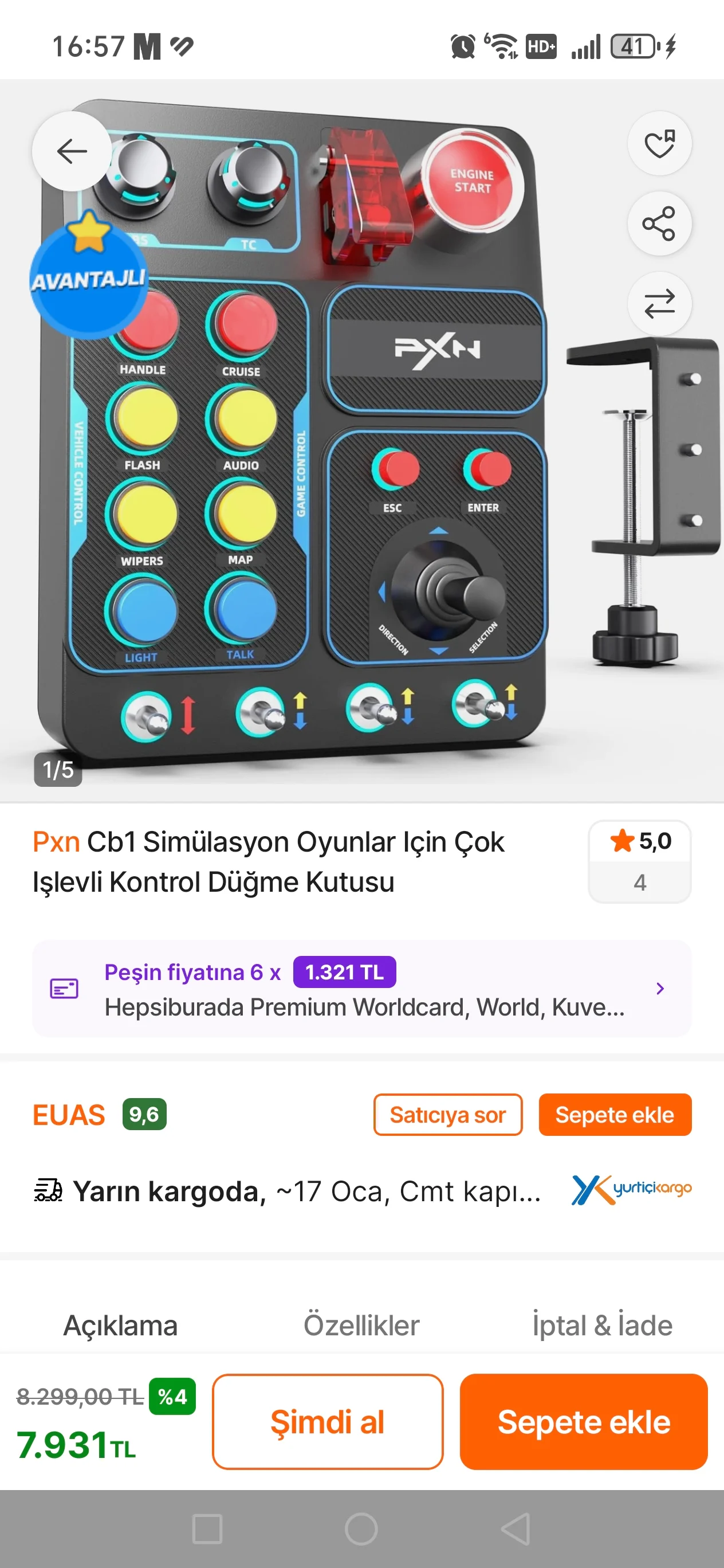This screenshot has width=724, height=1568.
Task: Go to the system home screen
Action: [x=361, y=1528]
